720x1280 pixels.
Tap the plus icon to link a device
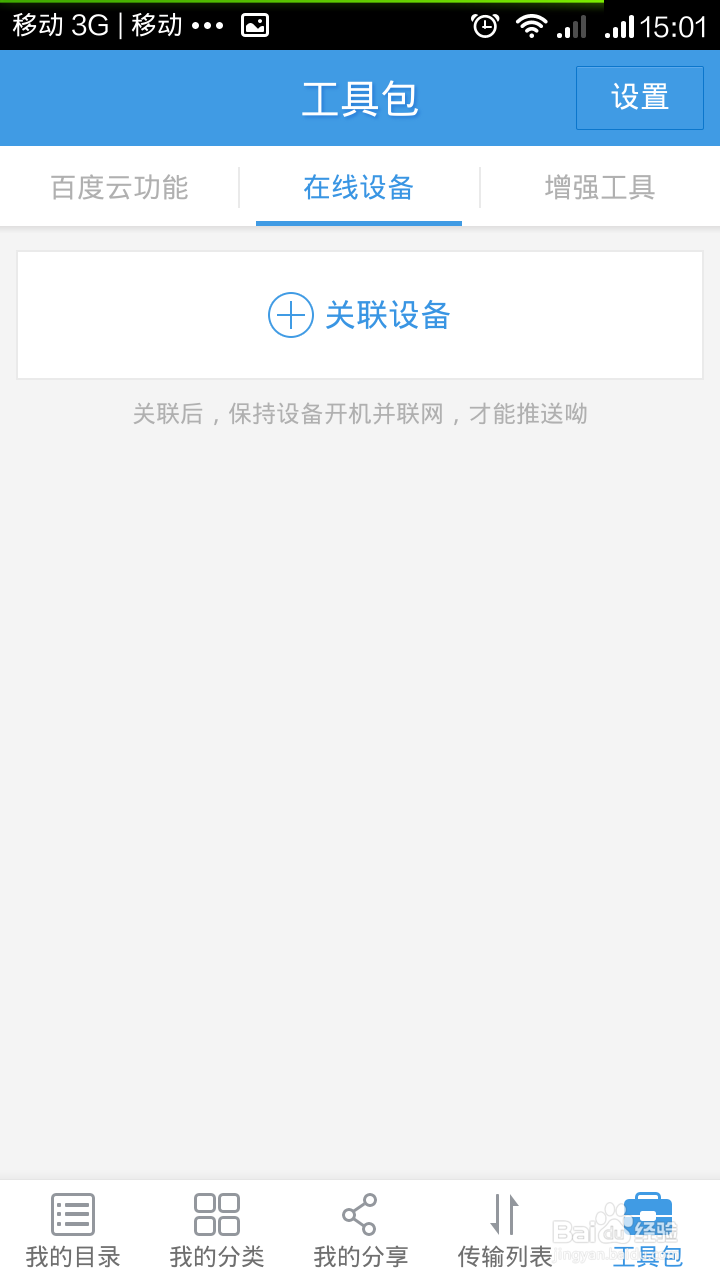(x=290, y=315)
